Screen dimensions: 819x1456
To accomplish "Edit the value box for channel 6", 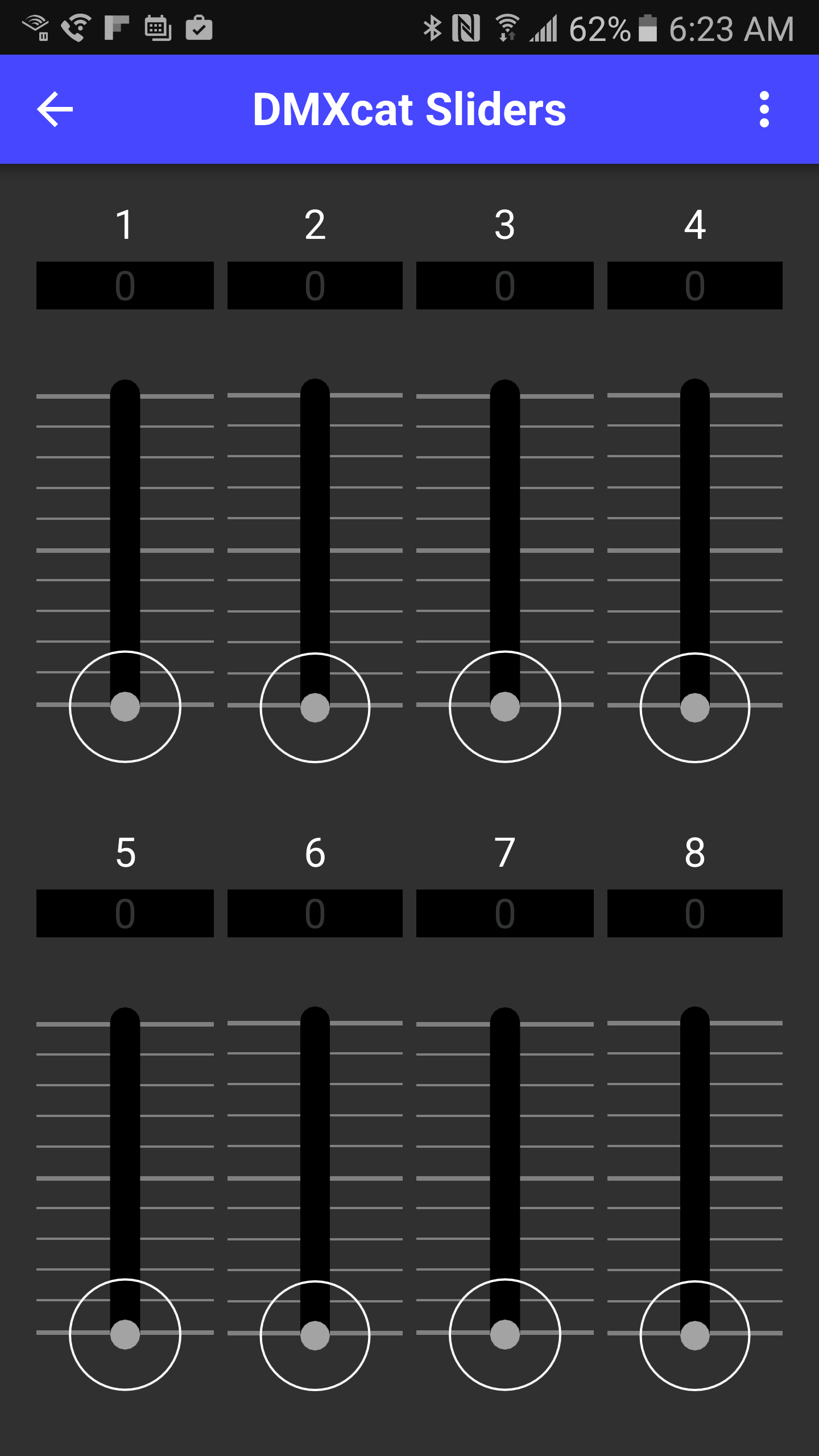I will [315, 913].
